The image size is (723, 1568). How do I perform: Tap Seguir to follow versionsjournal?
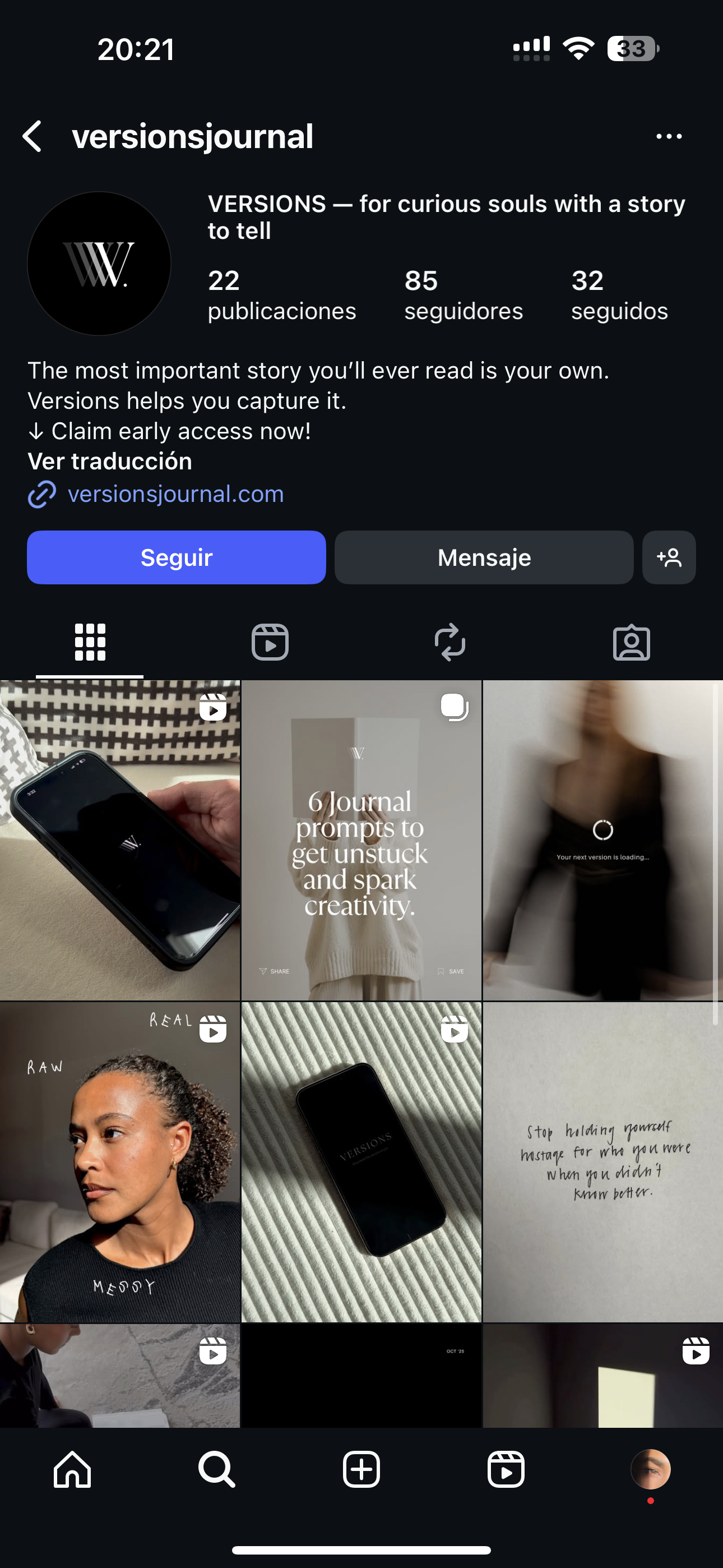click(x=177, y=557)
